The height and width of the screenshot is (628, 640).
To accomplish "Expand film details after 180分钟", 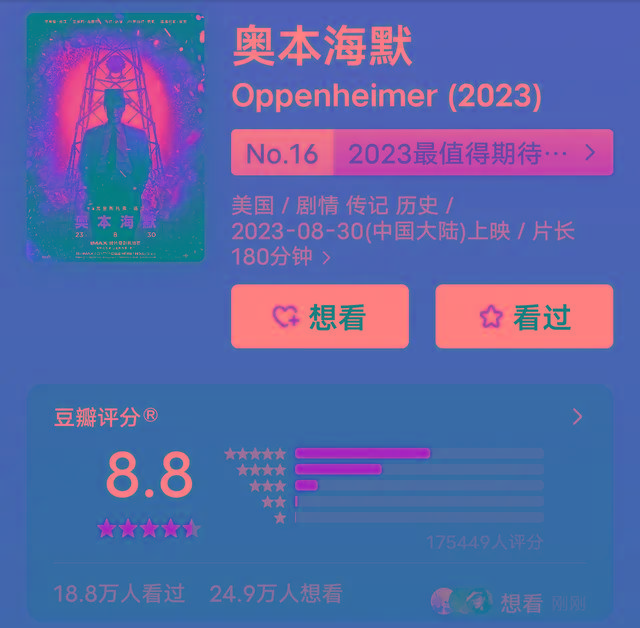I will point(326,258).
